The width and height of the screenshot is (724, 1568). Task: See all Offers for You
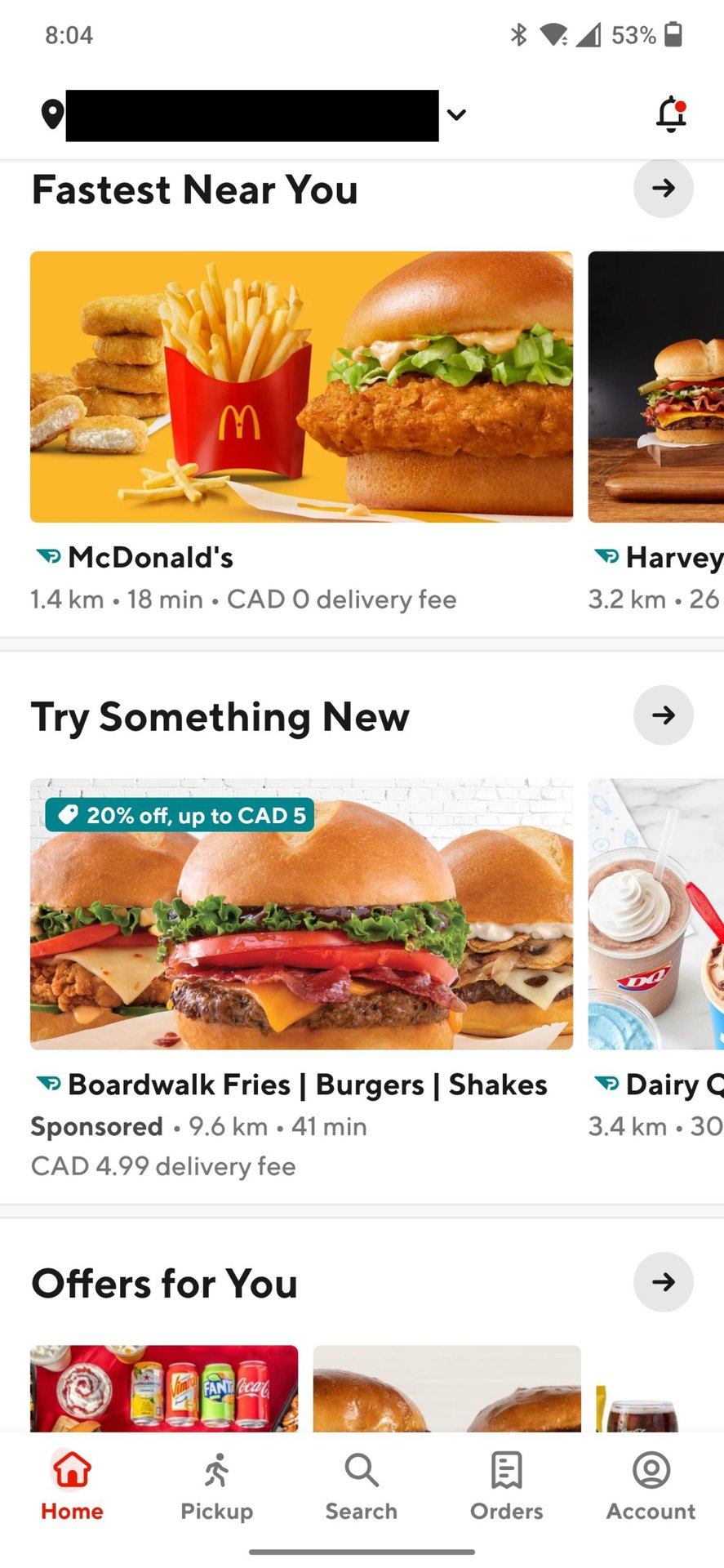(663, 1282)
